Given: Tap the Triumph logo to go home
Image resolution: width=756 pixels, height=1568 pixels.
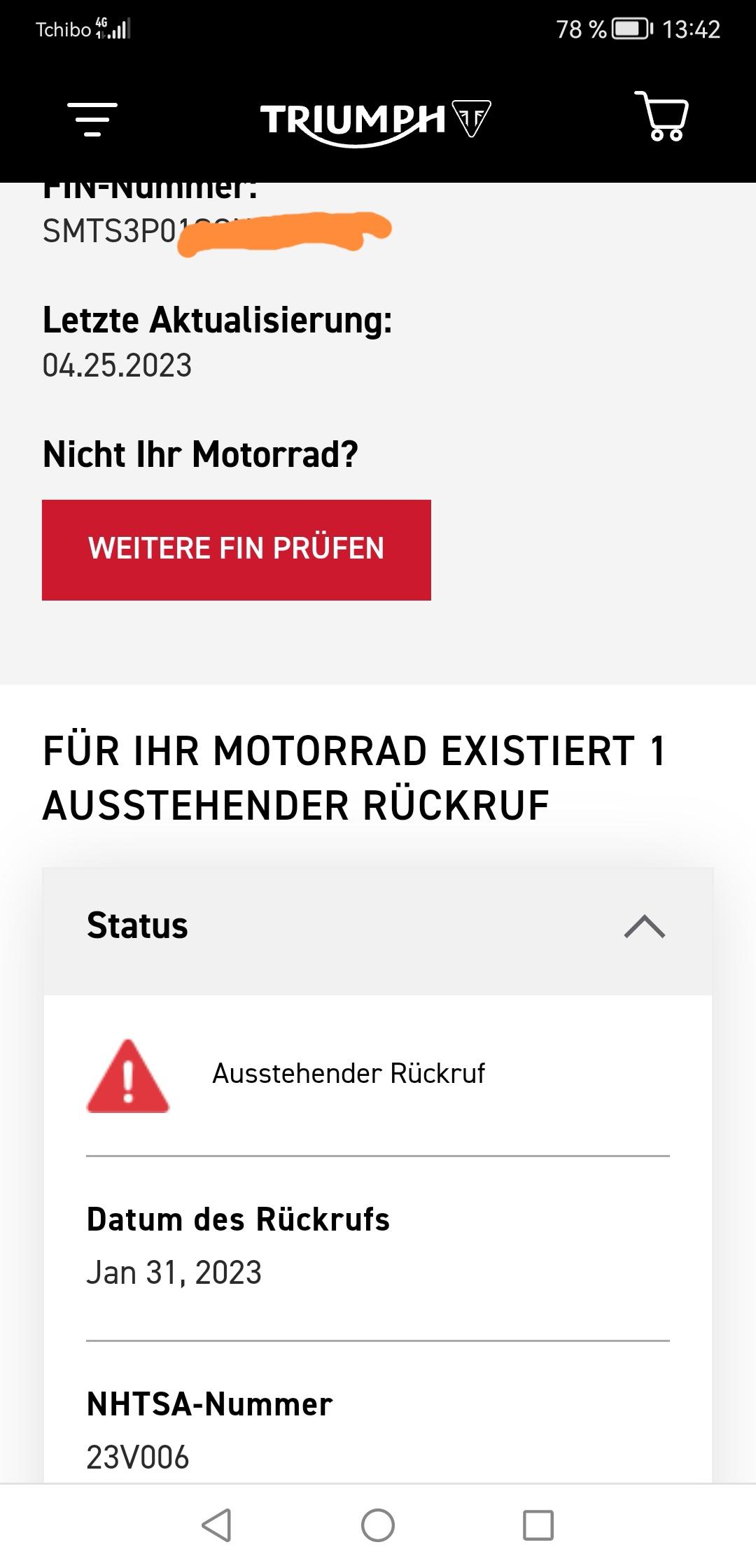Looking at the screenshot, I should [376, 122].
